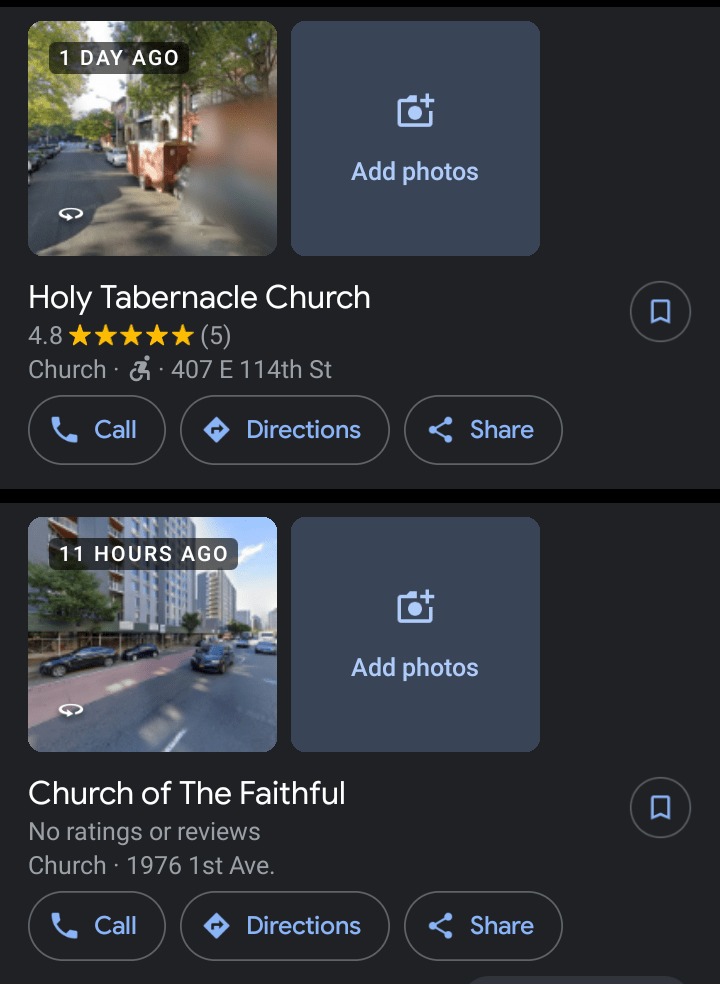Screen dimensions: 720x984
Task: Share Holy Tabernacle Church listing
Action: 482,430
